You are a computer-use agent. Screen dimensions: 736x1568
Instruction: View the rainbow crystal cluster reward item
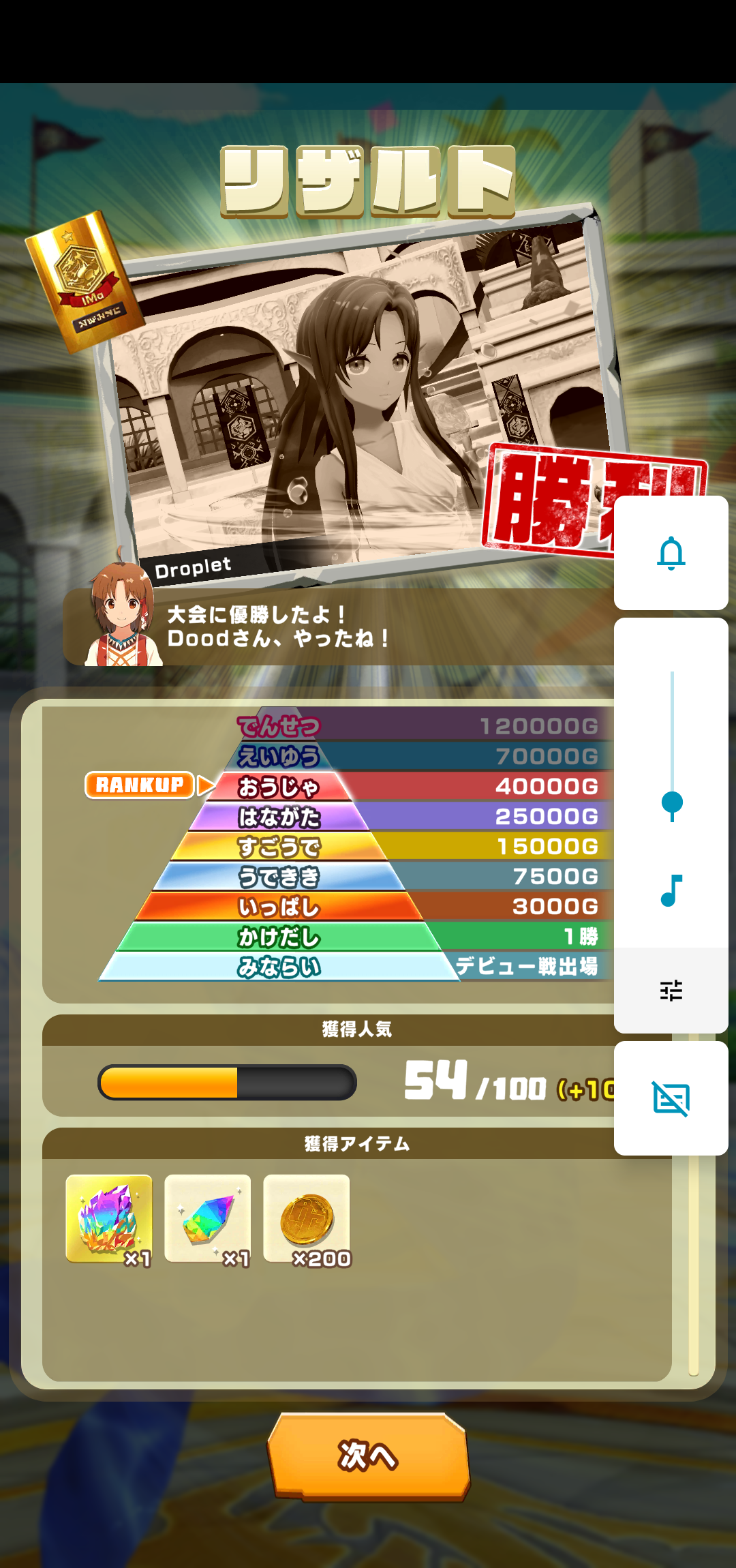[x=109, y=1218]
